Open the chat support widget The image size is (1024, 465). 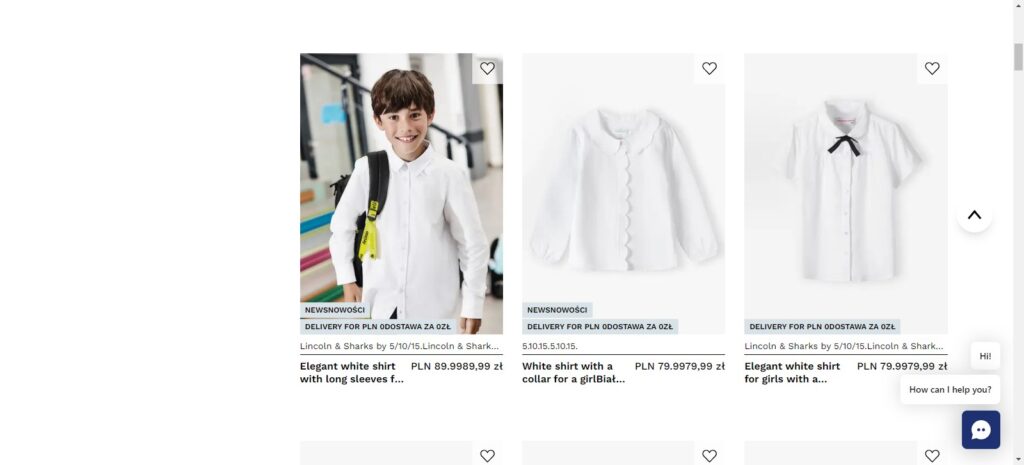[x=980, y=430]
